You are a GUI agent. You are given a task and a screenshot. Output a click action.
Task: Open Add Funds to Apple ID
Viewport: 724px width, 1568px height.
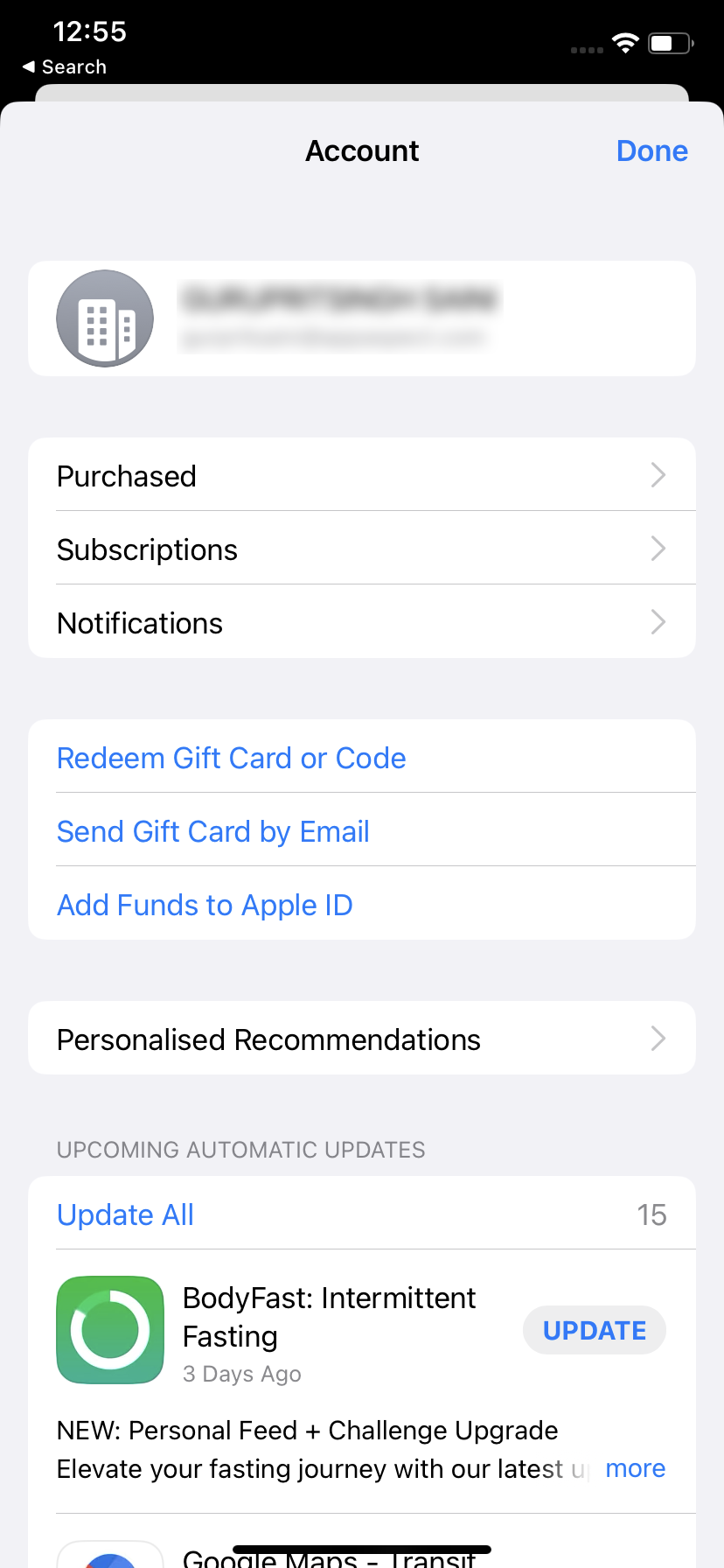[x=204, y=905]
